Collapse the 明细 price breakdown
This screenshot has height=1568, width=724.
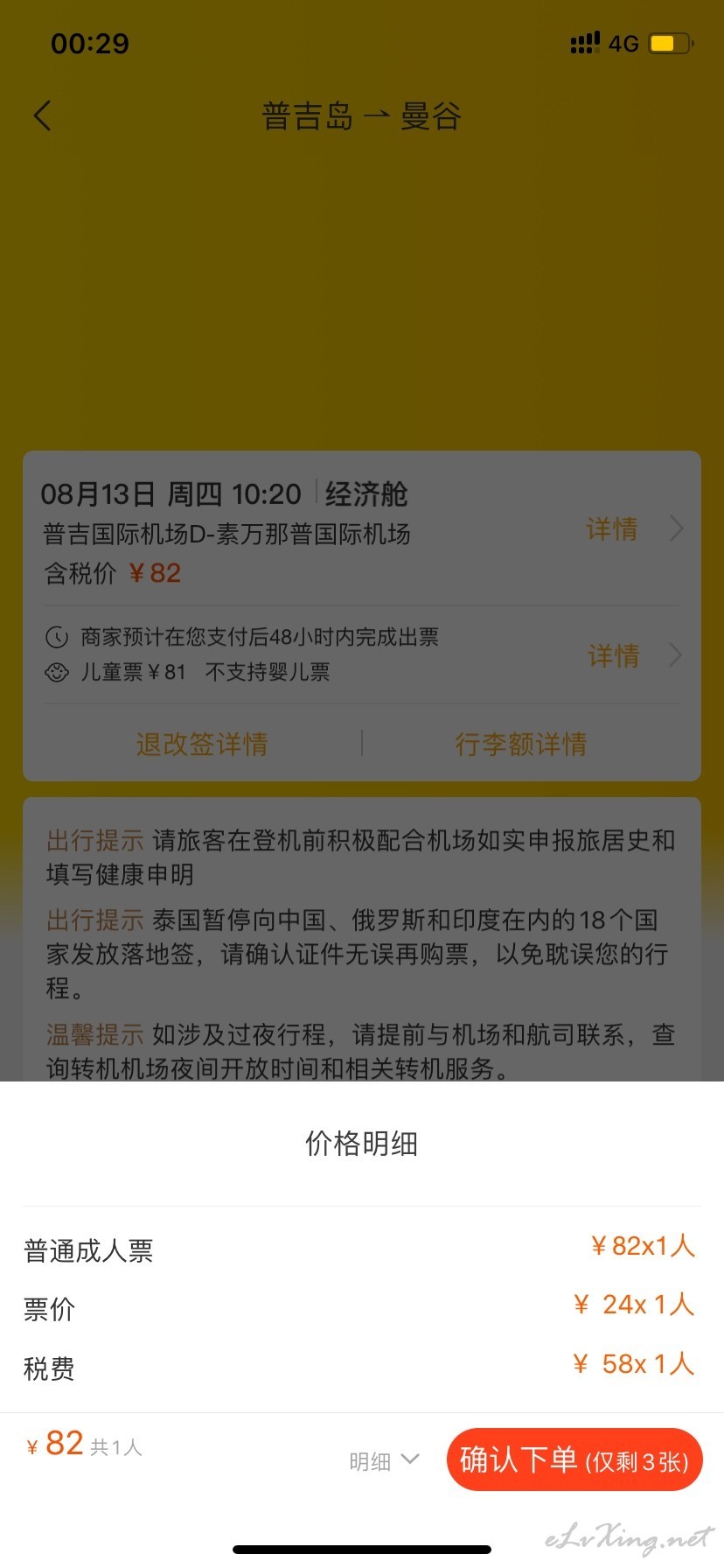[x=384, y=1460]
